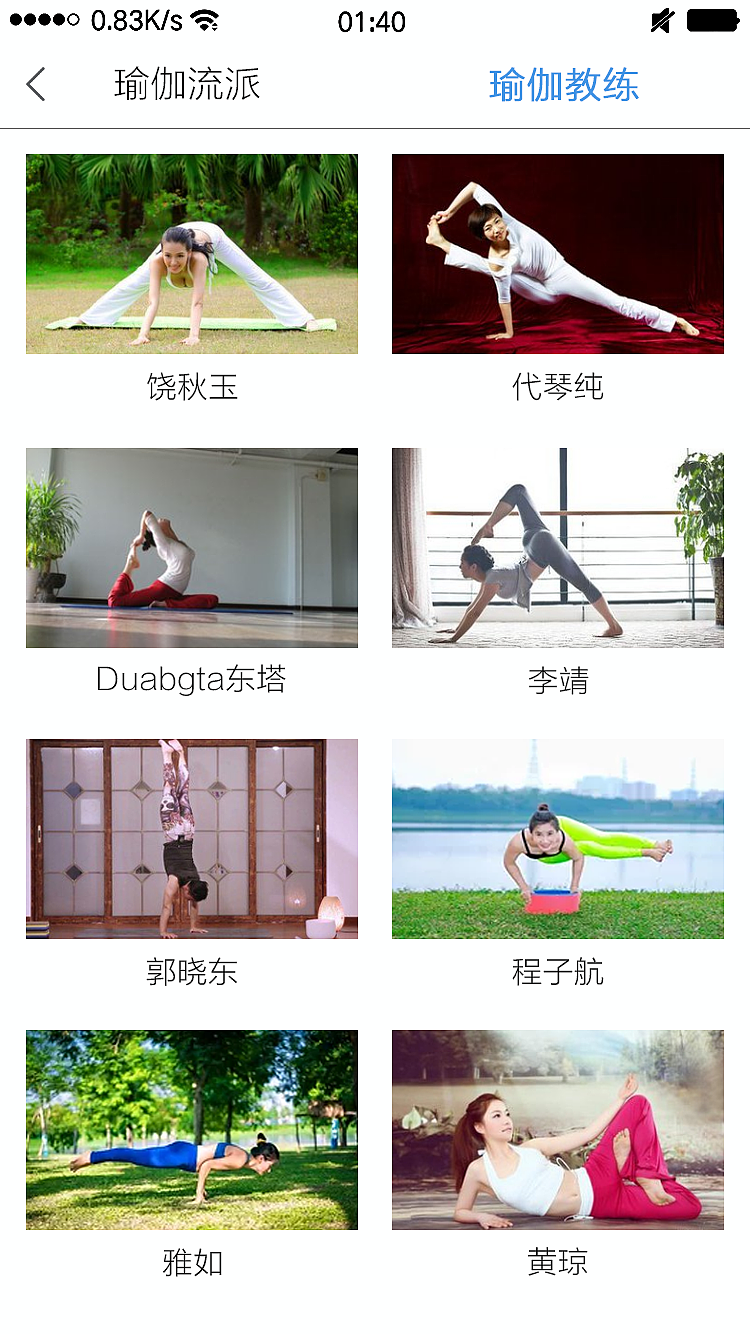Switch to the 瑜伽流派 tab
The image size is (750, 1334).
coord(187,85)
